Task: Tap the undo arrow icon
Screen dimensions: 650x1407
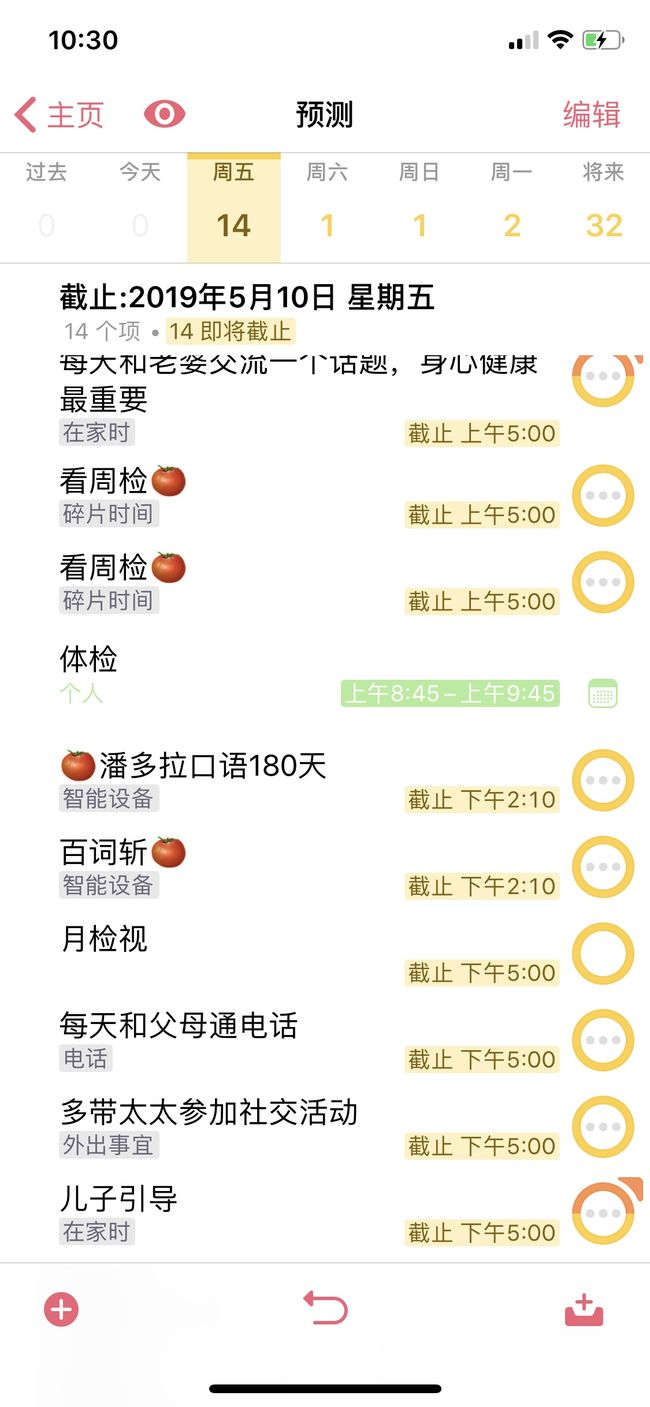Action: click(325, 1308)
